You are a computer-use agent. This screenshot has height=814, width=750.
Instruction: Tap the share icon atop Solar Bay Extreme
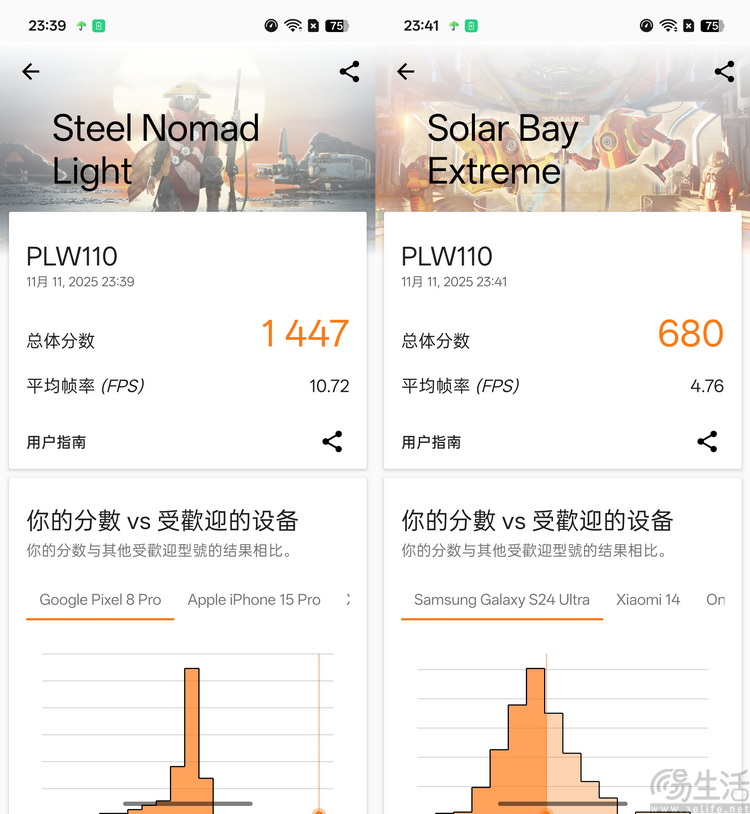point(723,71)
